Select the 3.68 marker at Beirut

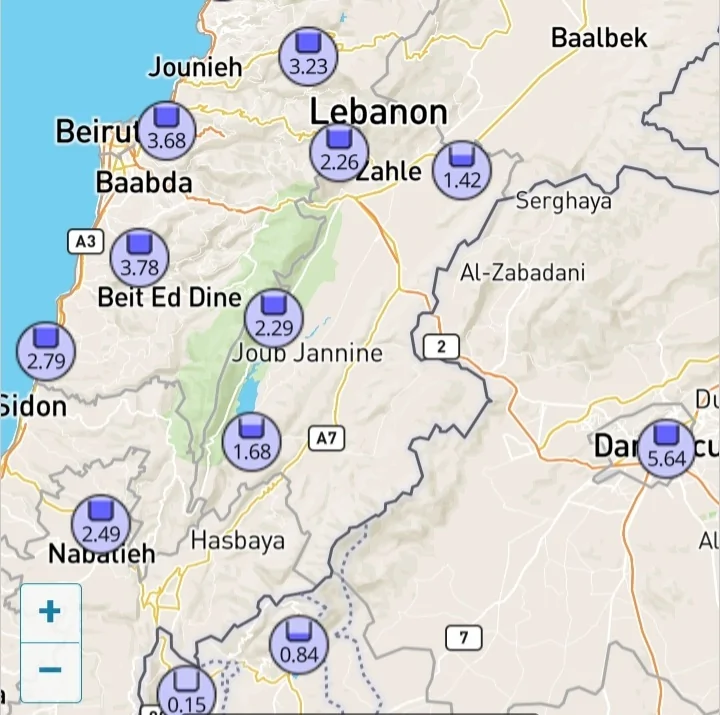[166, 130]
